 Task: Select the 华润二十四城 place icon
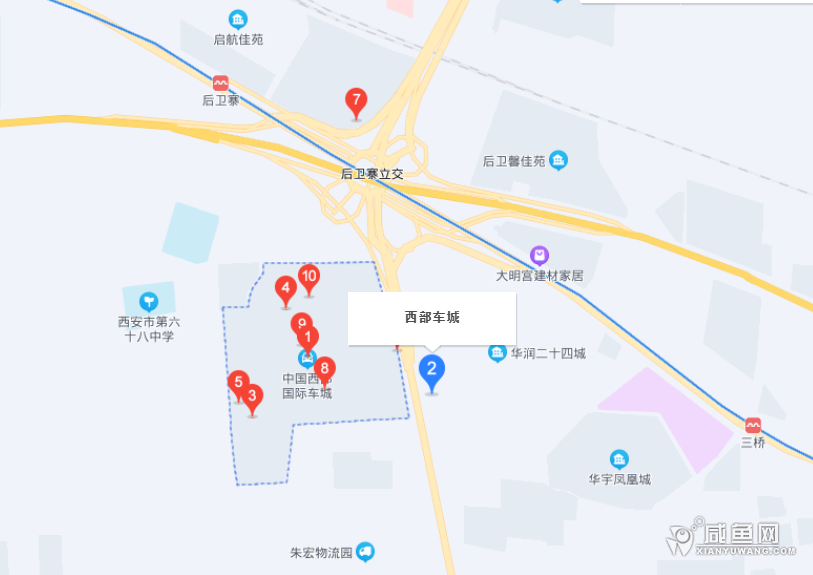click(x=497, y=352)
